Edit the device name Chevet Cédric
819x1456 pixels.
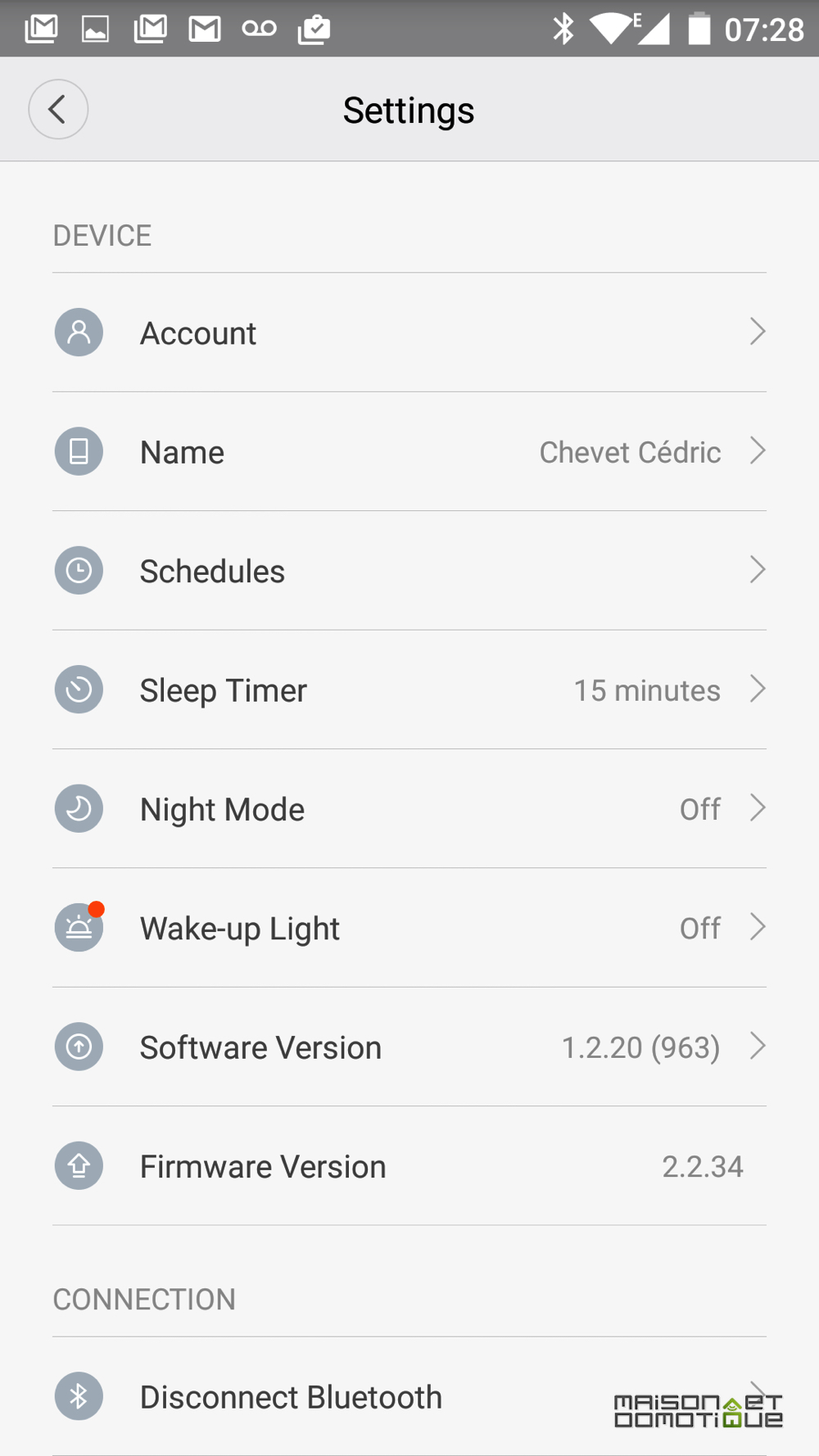[x=409, y=451]
